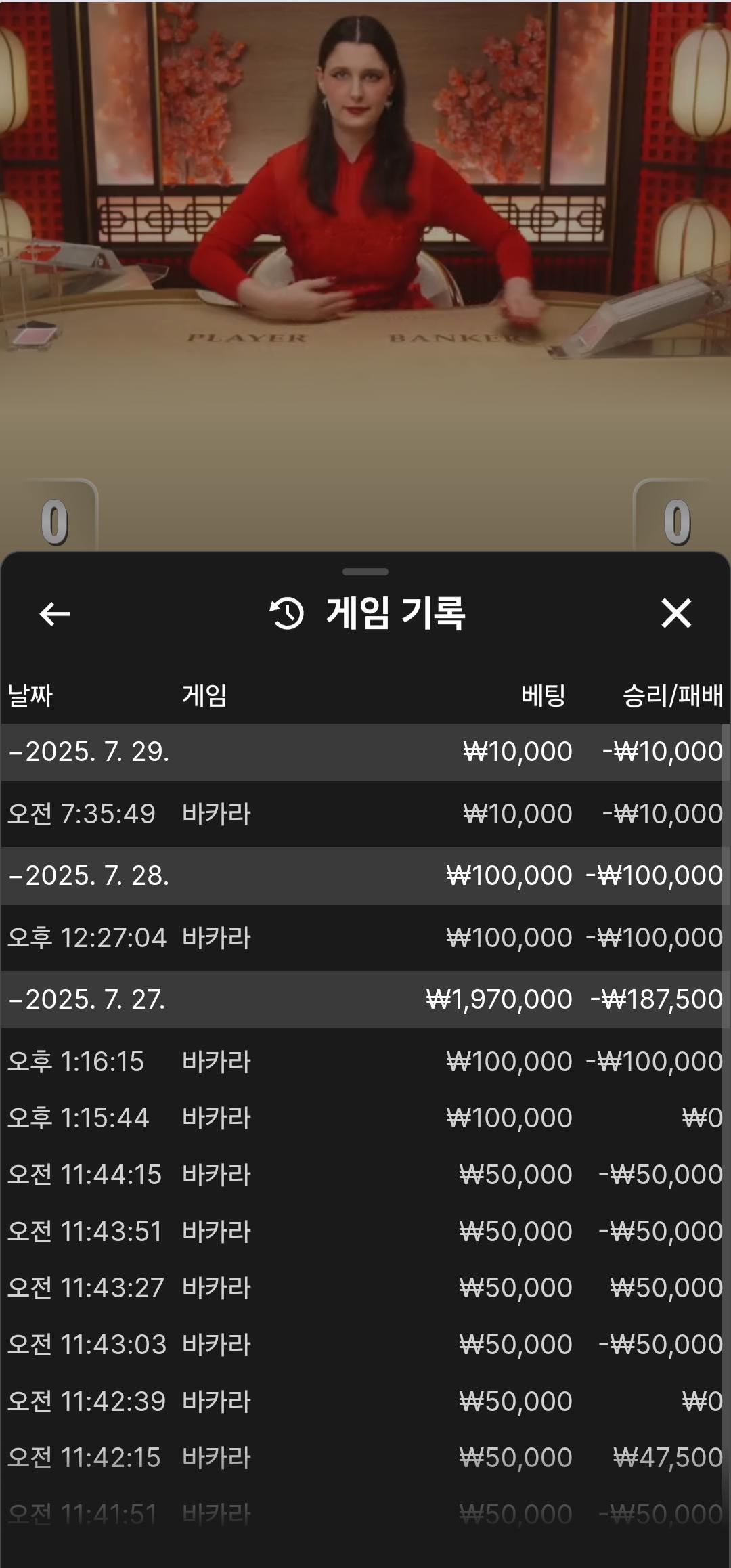Viewport: 731px width, 1568px height.
Task: View details of the 오후 1:15:44 game
Action: click(x=364, y=1118)
